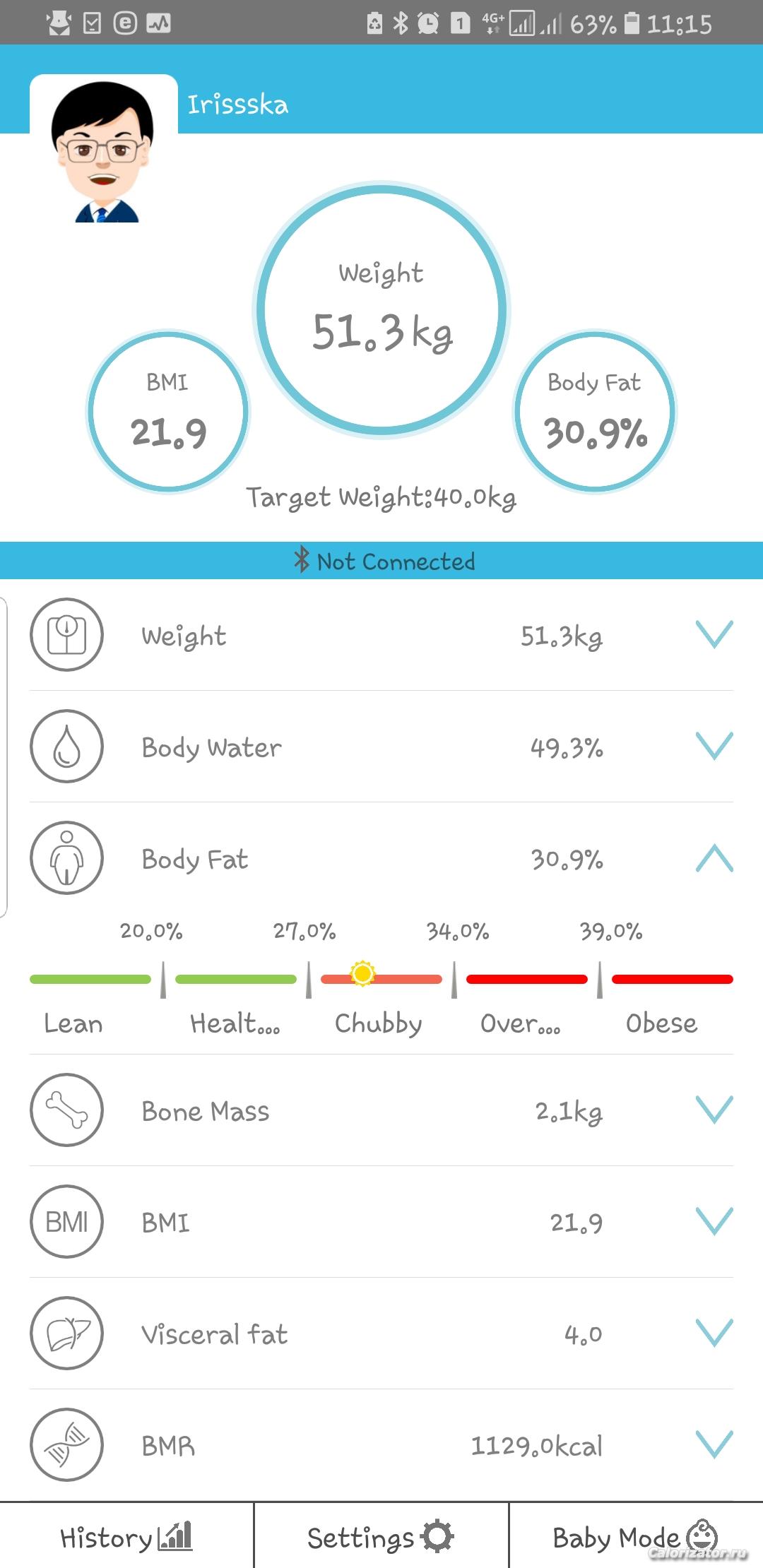Open Settings at the bottom
Screen dimensions: 763x1568
point(381,1537)
